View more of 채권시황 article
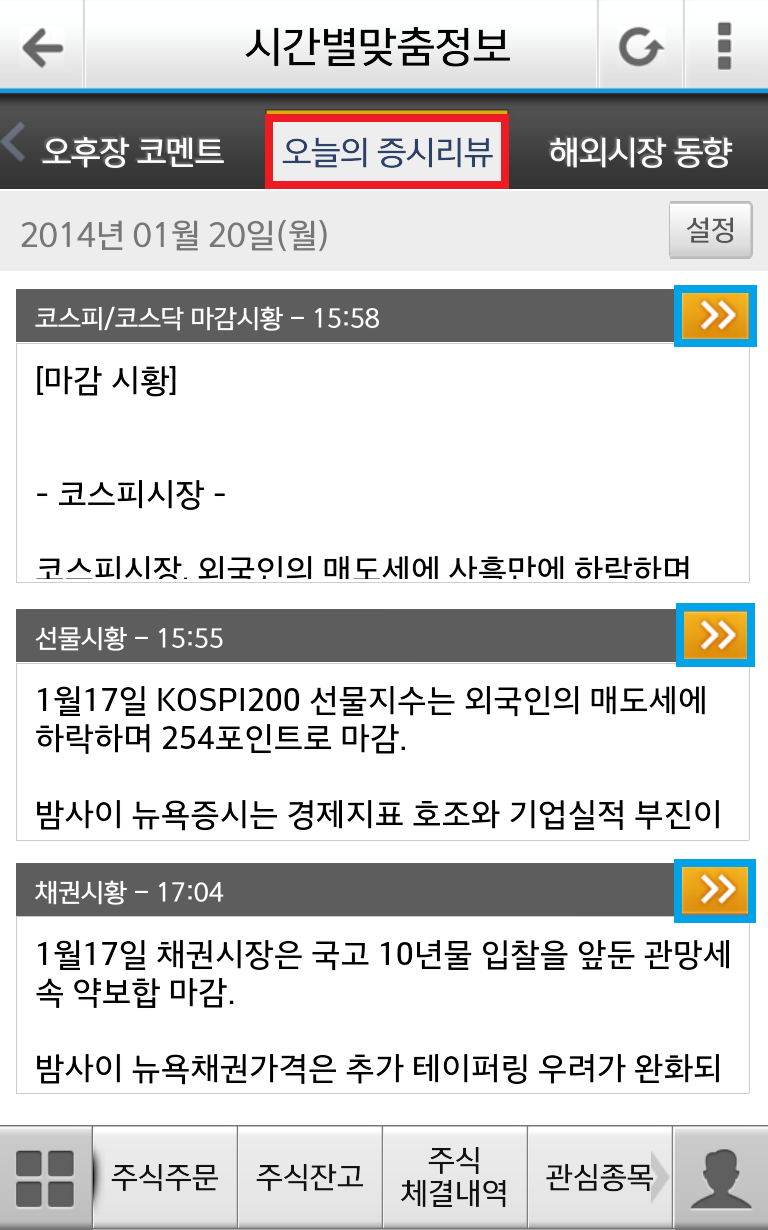Image resolution: width=768 pixels, height=1230 pixels. pyautogui.click(x=717, y=889)
